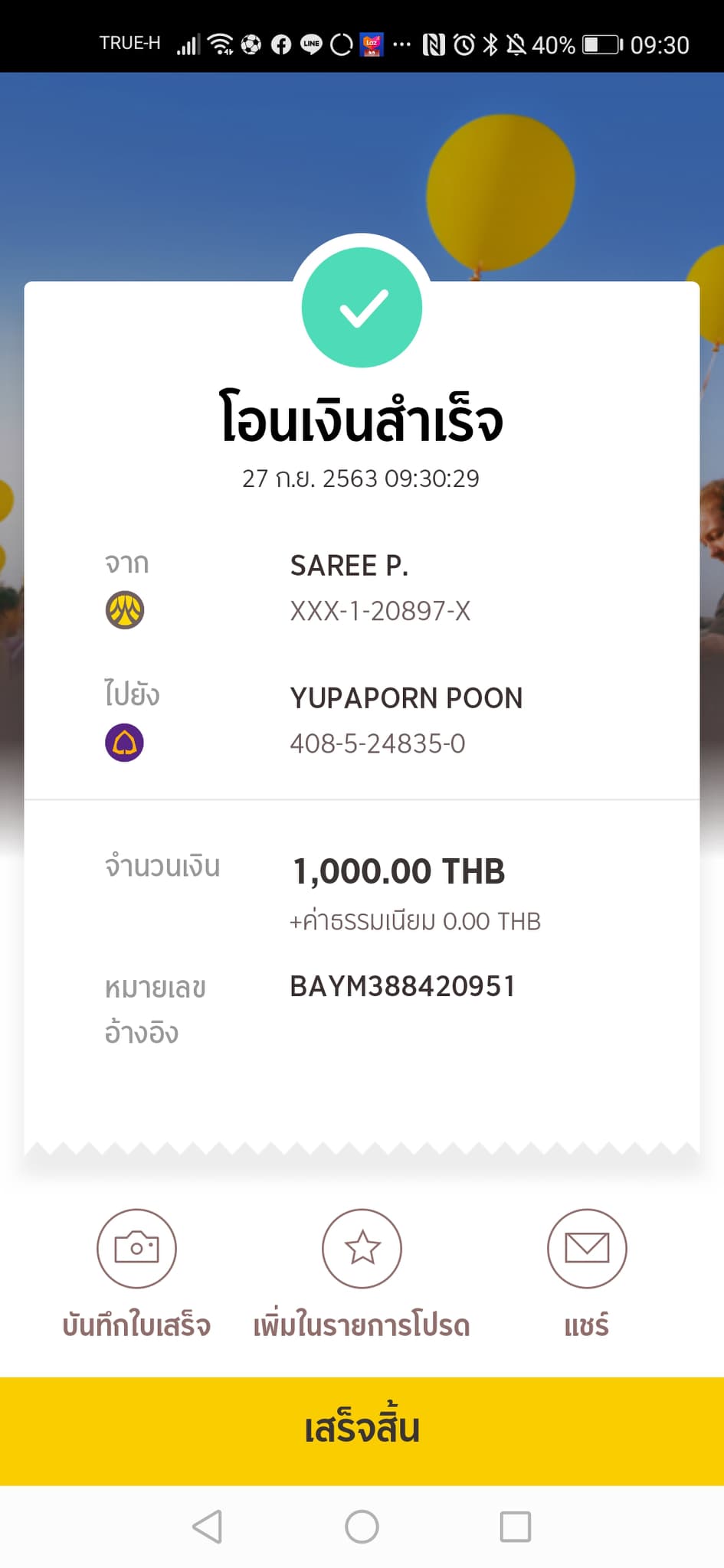
Task: Share the transfer slip with แชร์
Action: (x=587, y=1249)
